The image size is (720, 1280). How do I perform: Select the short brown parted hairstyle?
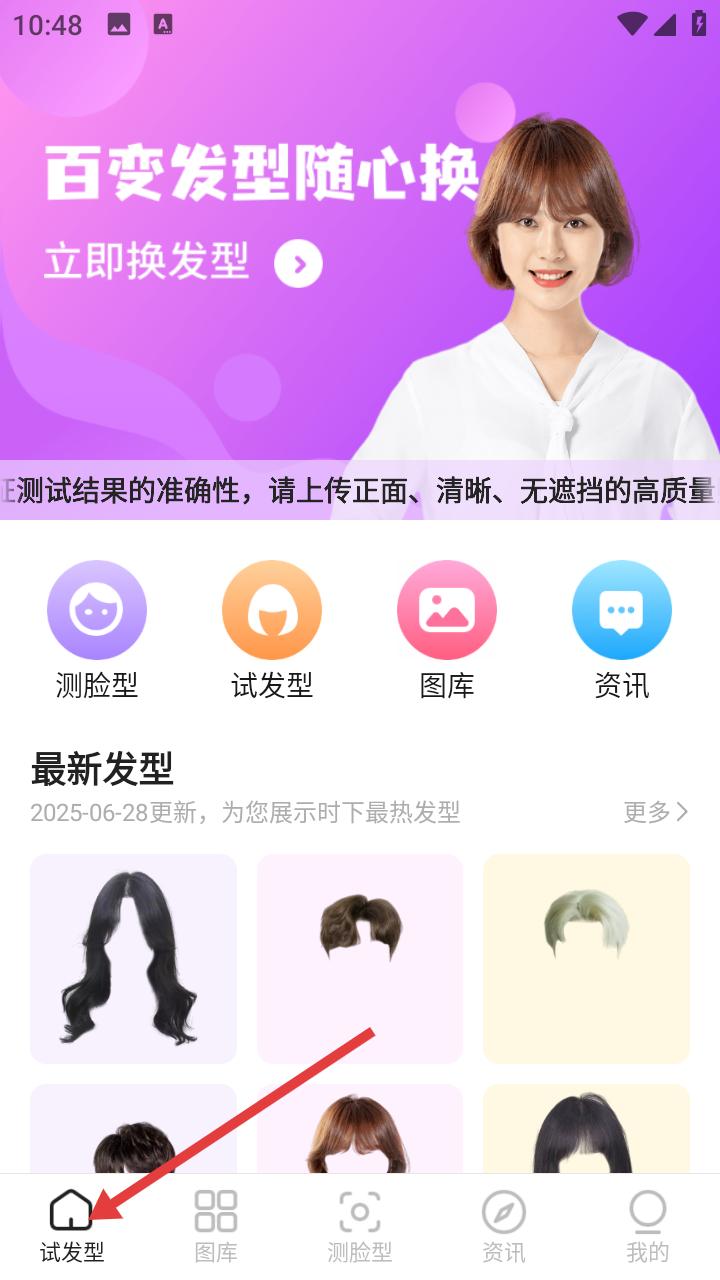tap(360, 958)
